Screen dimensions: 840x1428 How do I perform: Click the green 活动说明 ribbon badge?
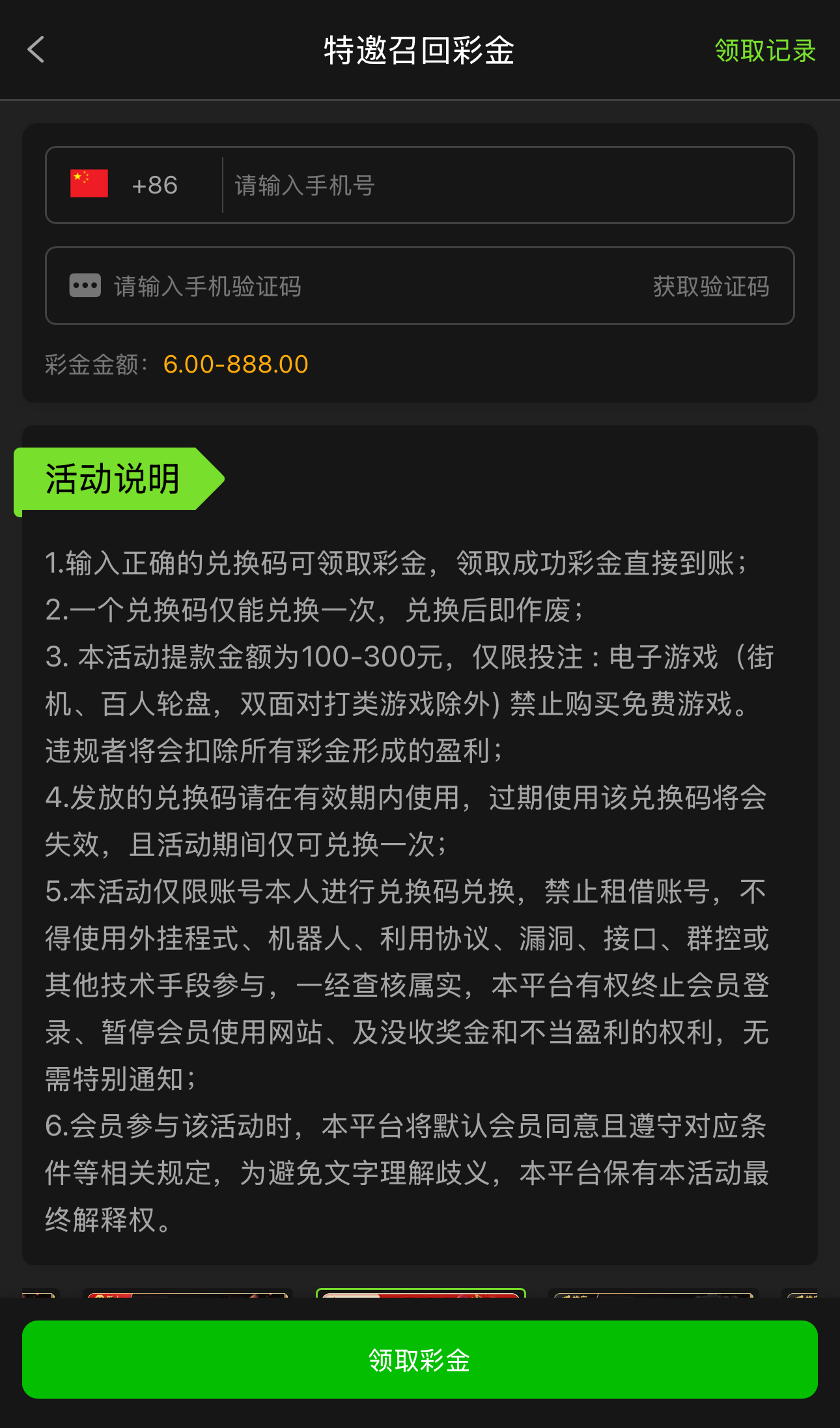[111, 479]
